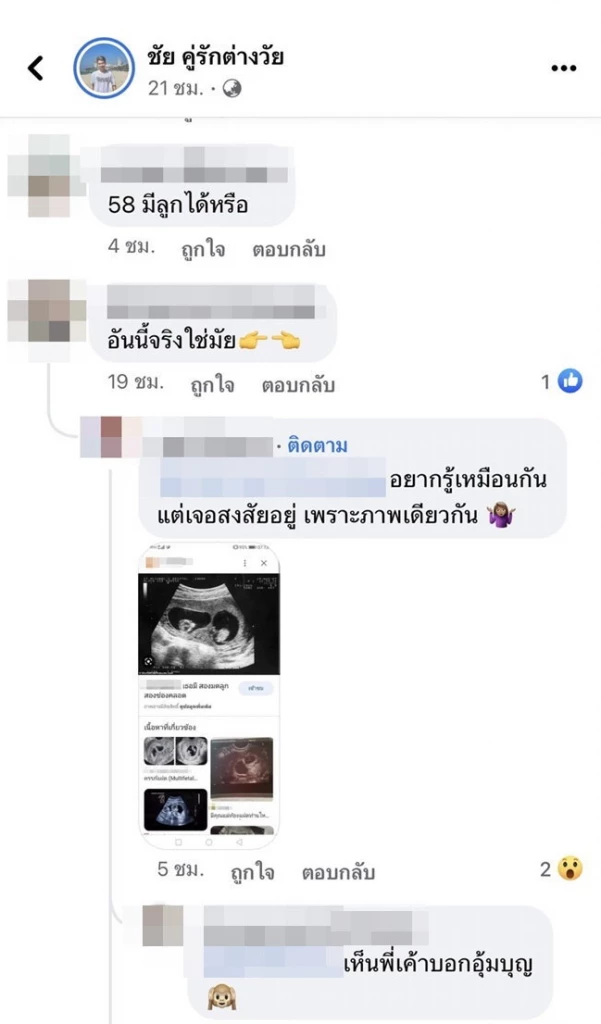Viewport: 601px width, 1024px height.
Task: Reply to the comment posted 5 ชม. ago
Action: point(337,872)
